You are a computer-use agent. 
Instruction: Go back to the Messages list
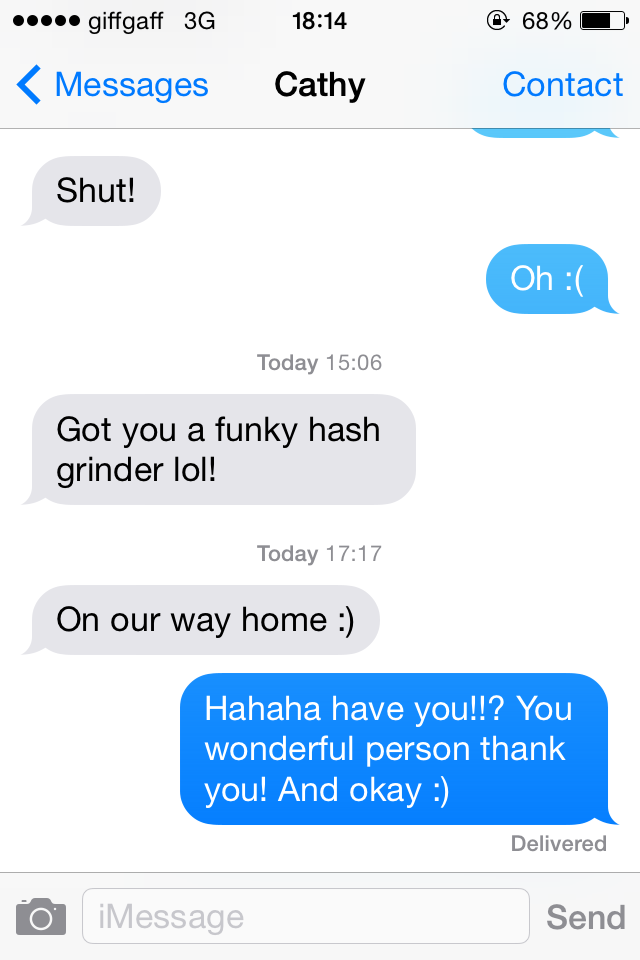click(x=112, y=86)
